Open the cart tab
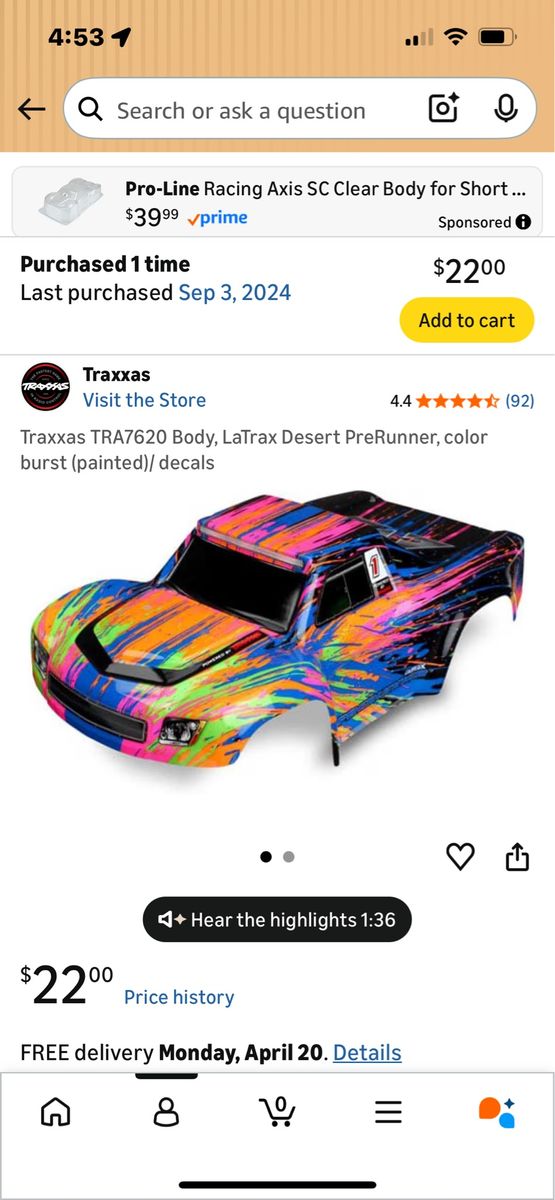Viewport: 555px width, 1200px height. [277, 1111]
